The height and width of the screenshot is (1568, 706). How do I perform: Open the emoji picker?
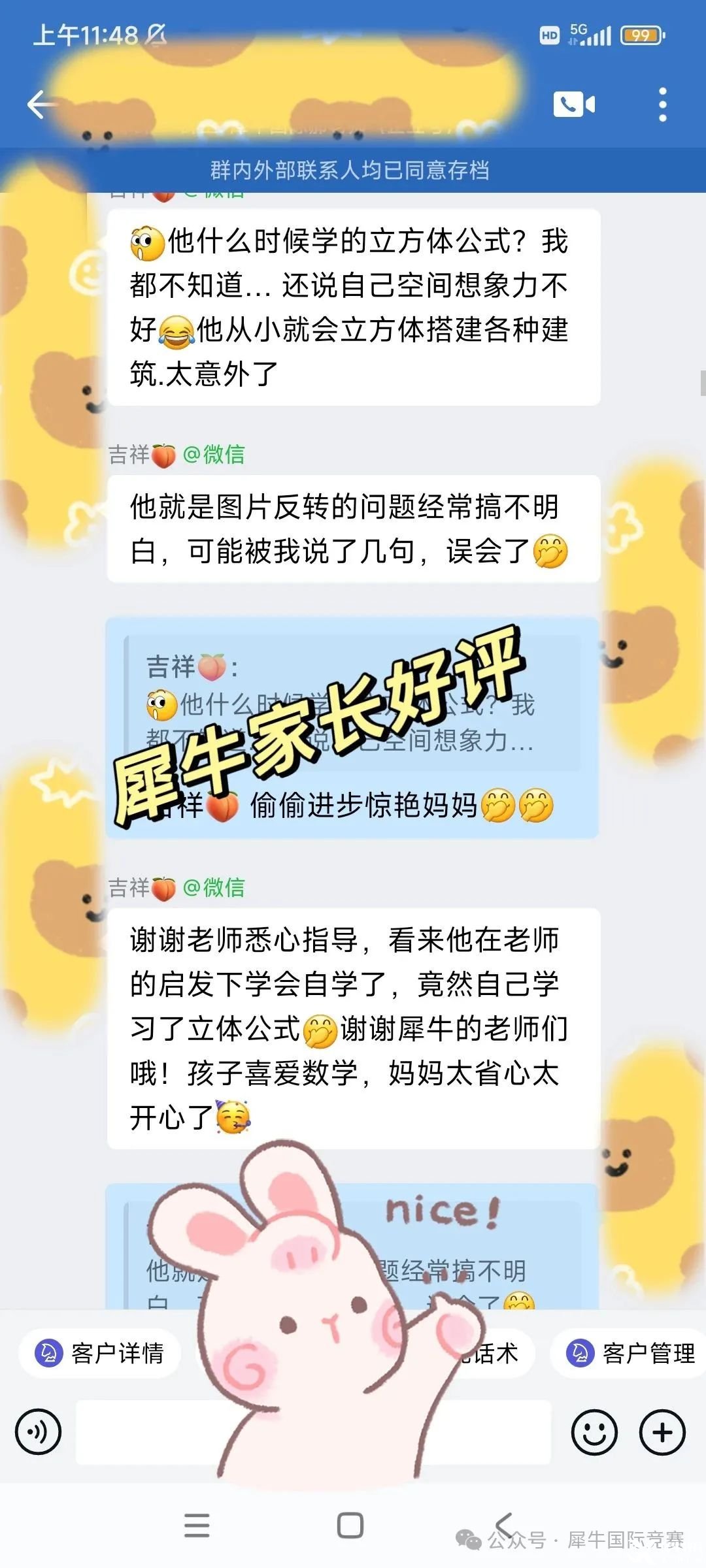pyautogui.click(x=594, y=1432)
